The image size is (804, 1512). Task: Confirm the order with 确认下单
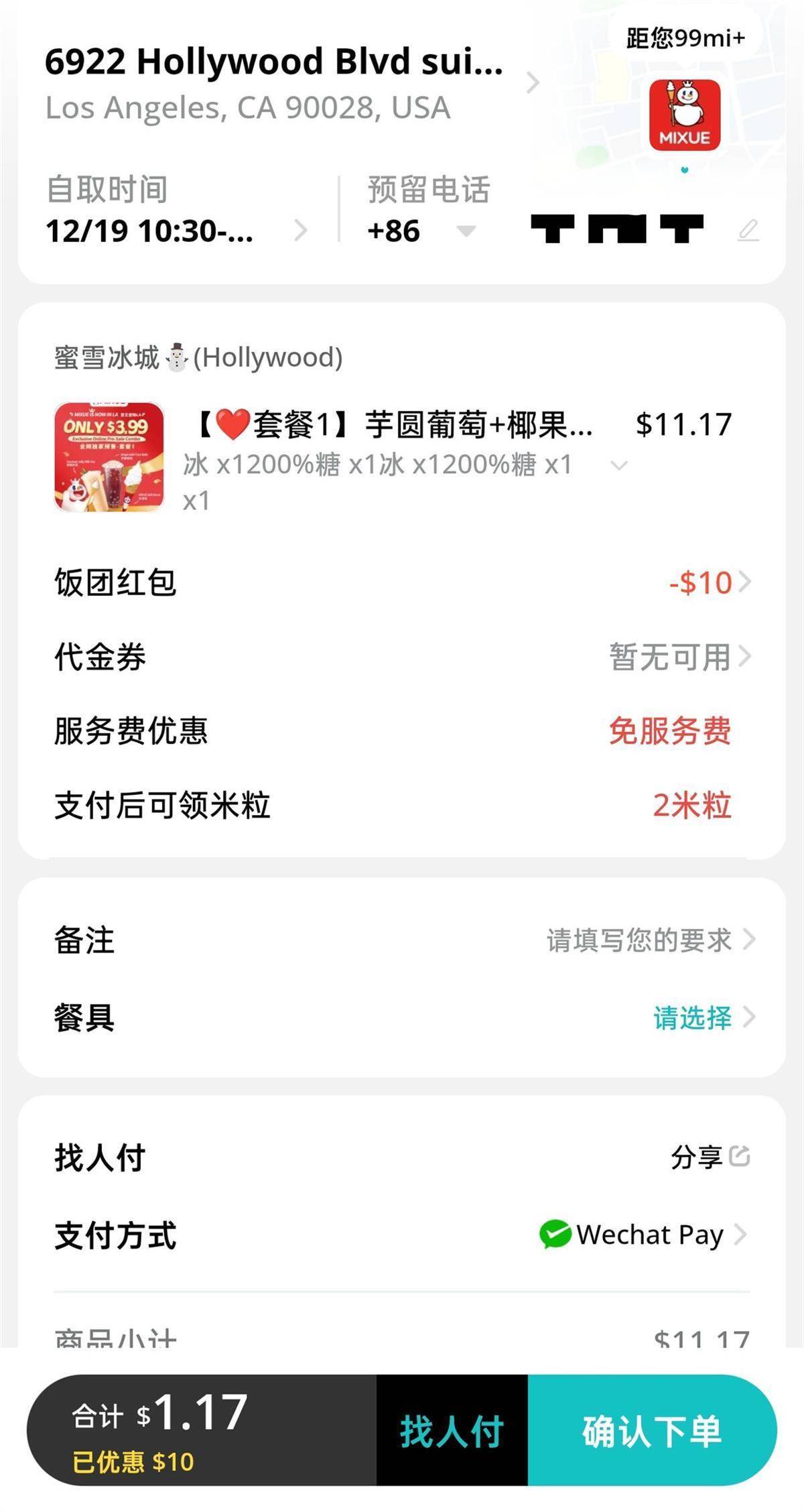651,1430
